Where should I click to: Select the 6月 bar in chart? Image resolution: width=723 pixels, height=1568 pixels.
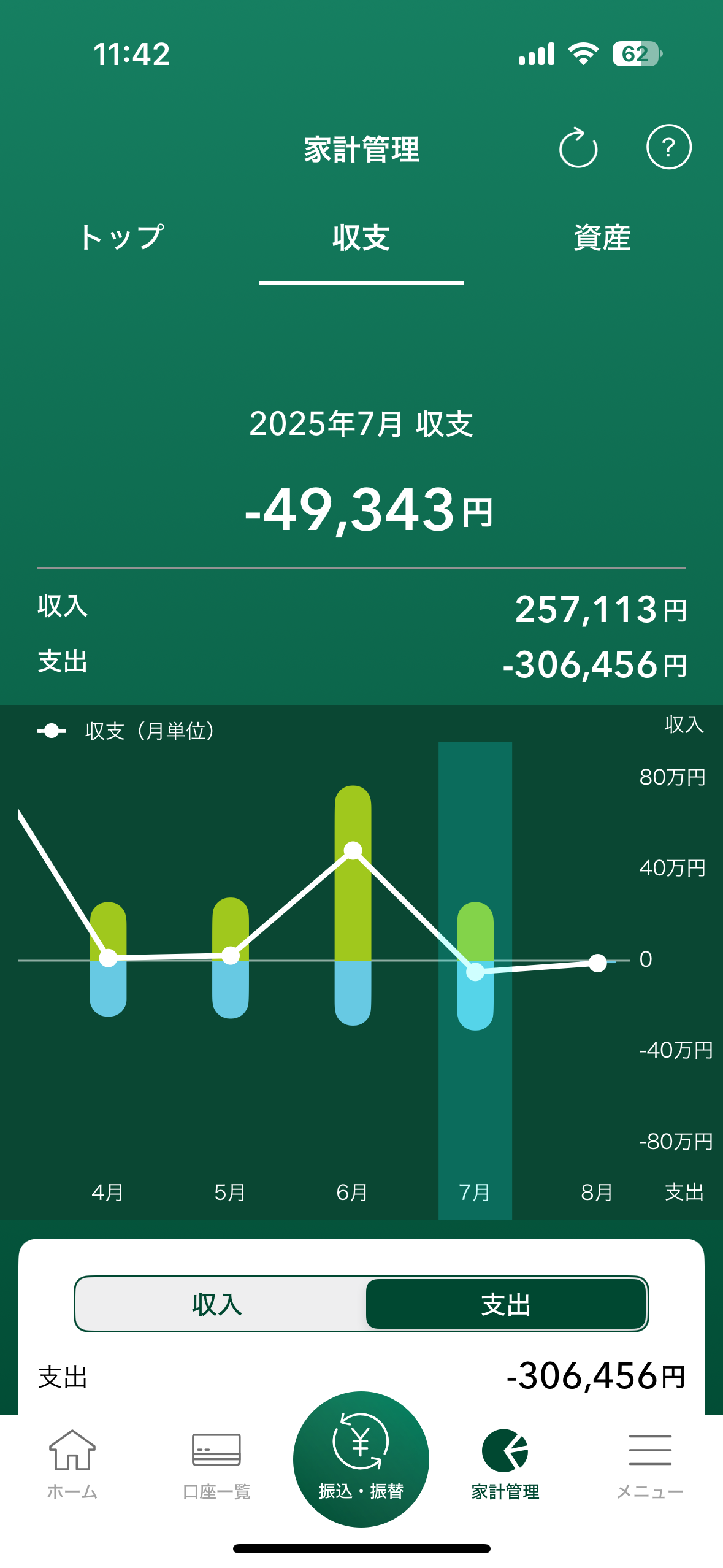353,905
